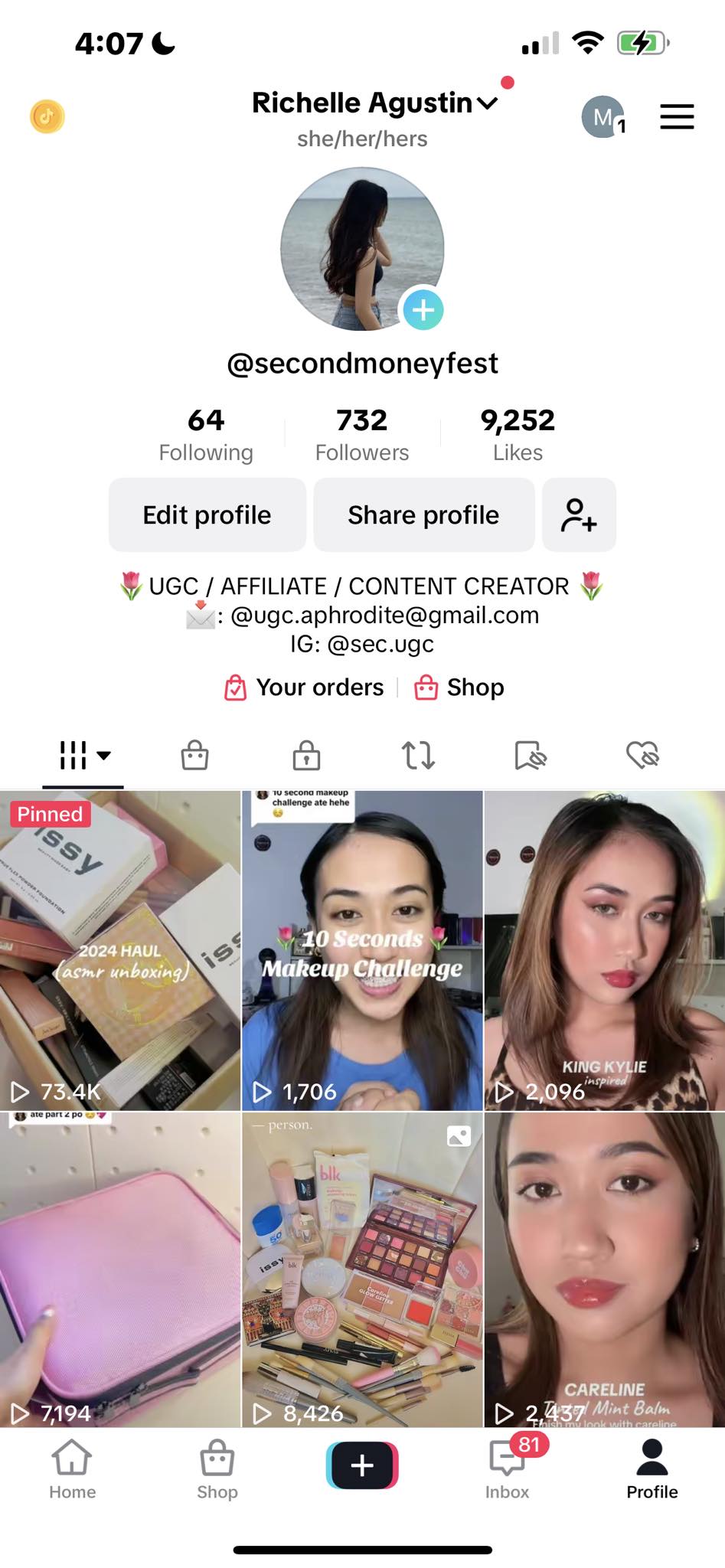Open the hamburger menu
Viewport: 725px width, 1568px height.
click(x=677, y=117)
